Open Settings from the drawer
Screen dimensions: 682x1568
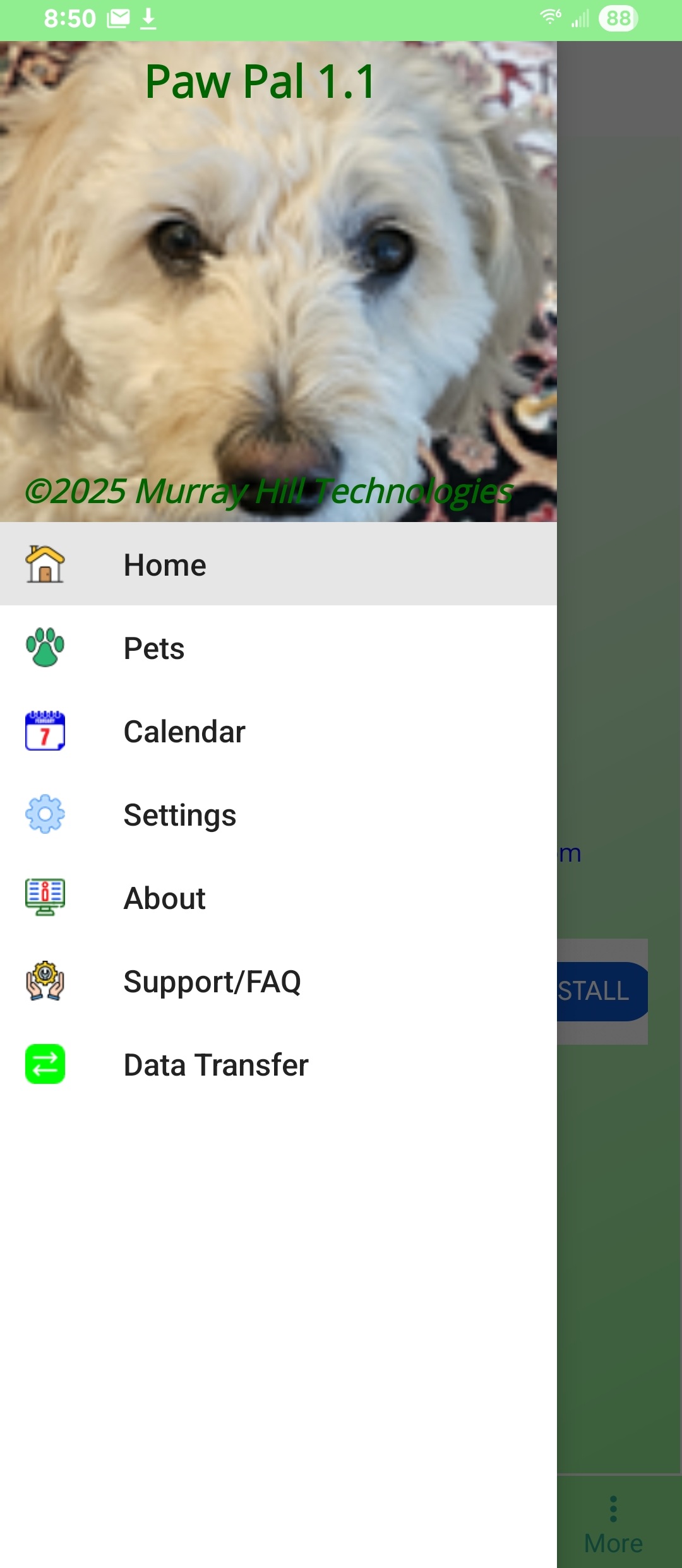[179, 814]
